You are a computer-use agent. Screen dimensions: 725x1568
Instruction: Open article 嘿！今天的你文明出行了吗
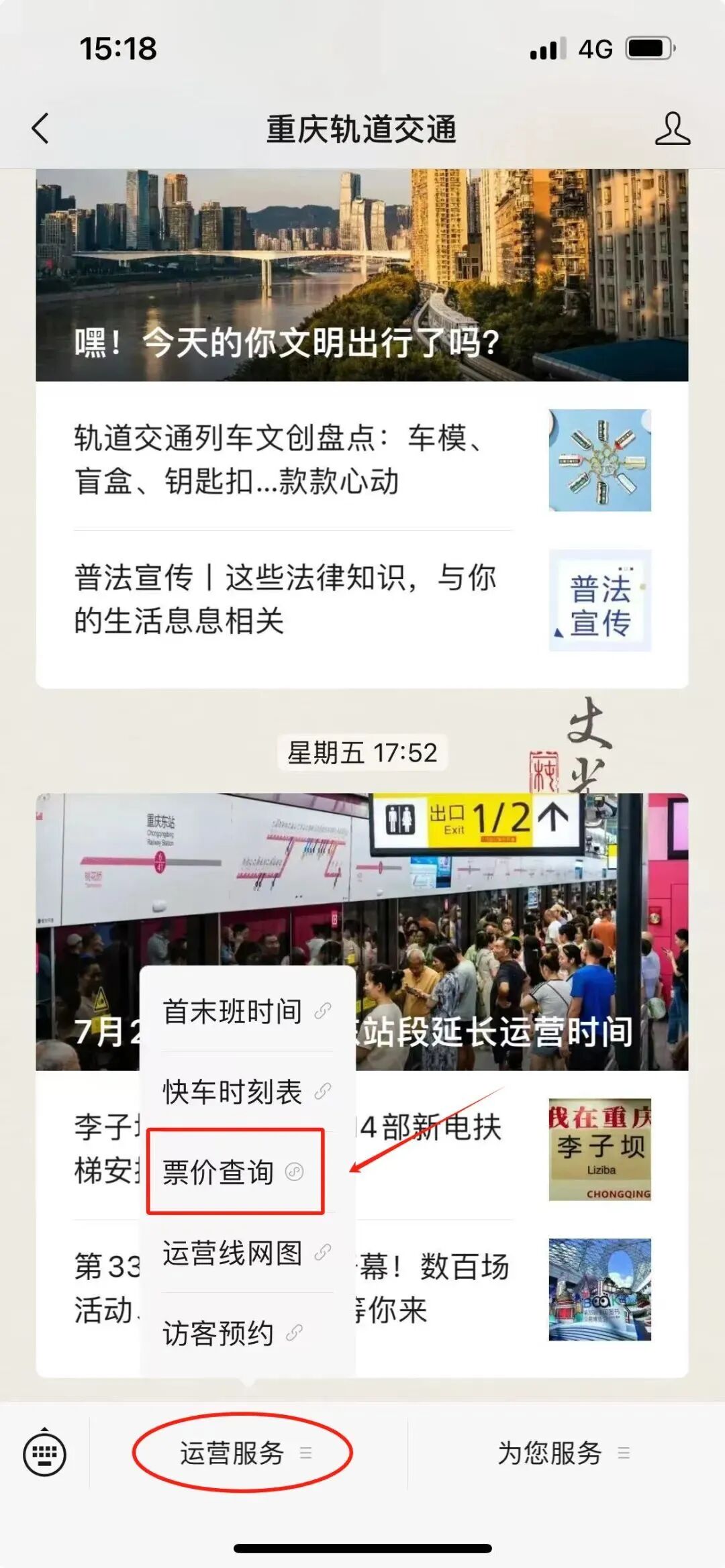[x=361, y=275]
